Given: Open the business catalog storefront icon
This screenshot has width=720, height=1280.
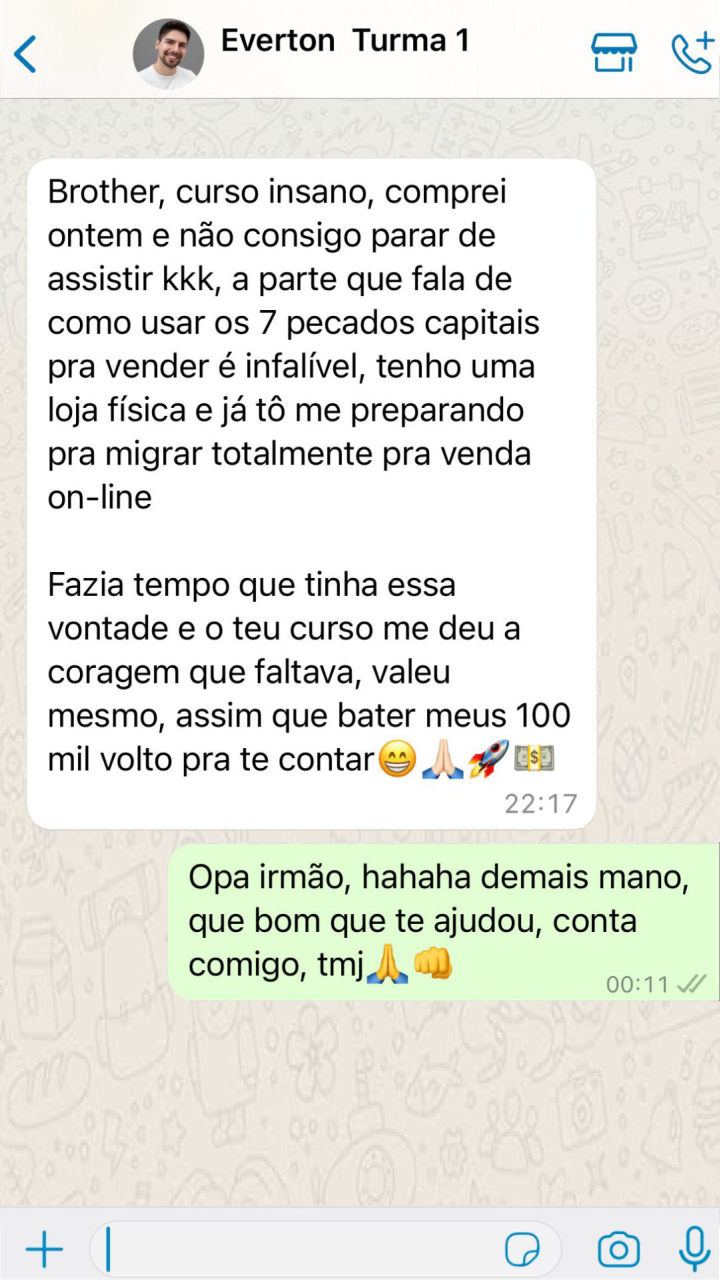Looking at the screenshot, I should point(613,53).
